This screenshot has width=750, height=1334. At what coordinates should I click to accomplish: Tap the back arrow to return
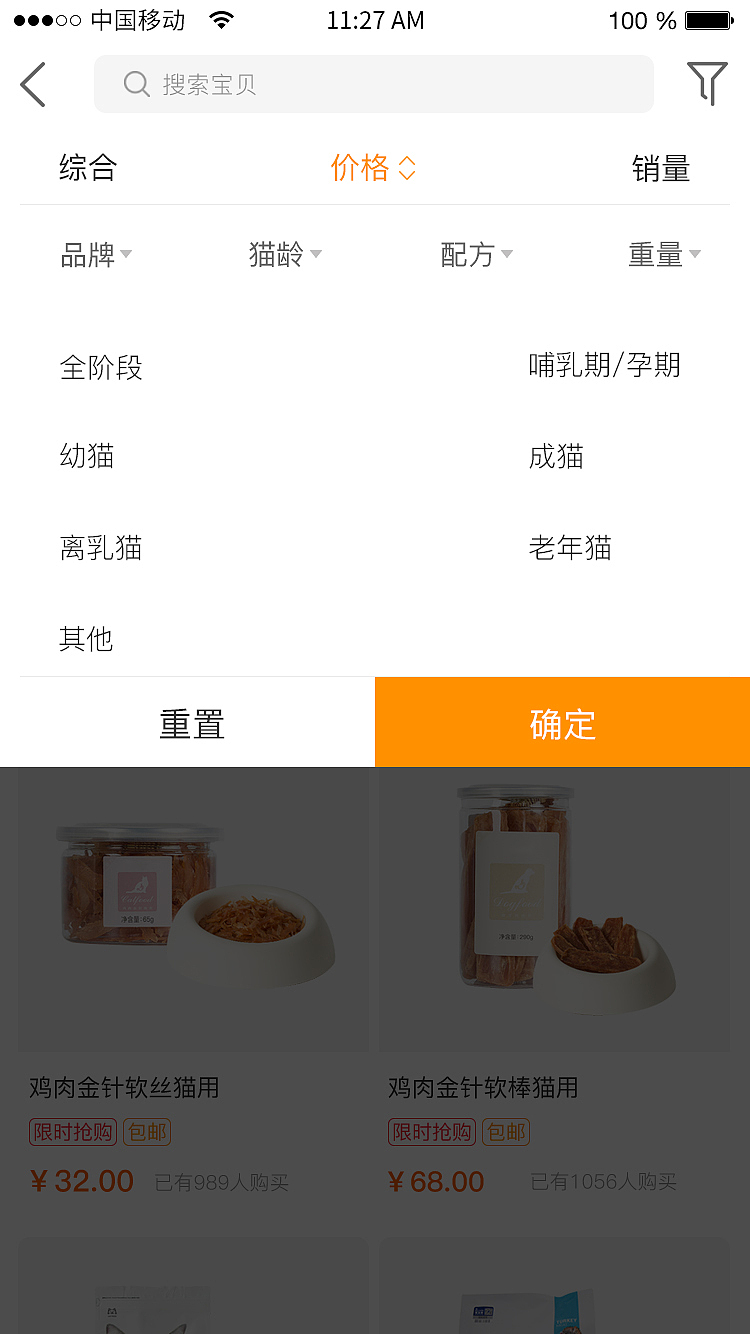click(32, 84)
